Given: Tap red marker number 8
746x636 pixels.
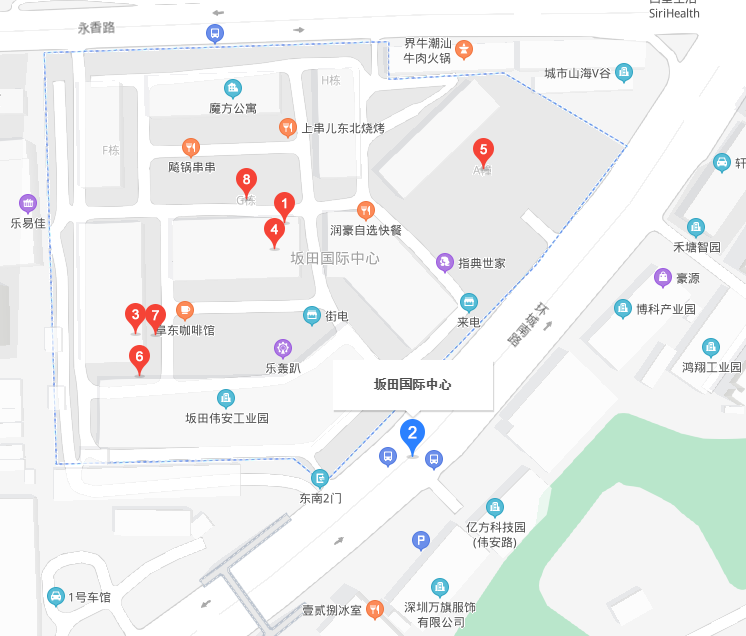Looking at the screenshot, I should [246, 181].
